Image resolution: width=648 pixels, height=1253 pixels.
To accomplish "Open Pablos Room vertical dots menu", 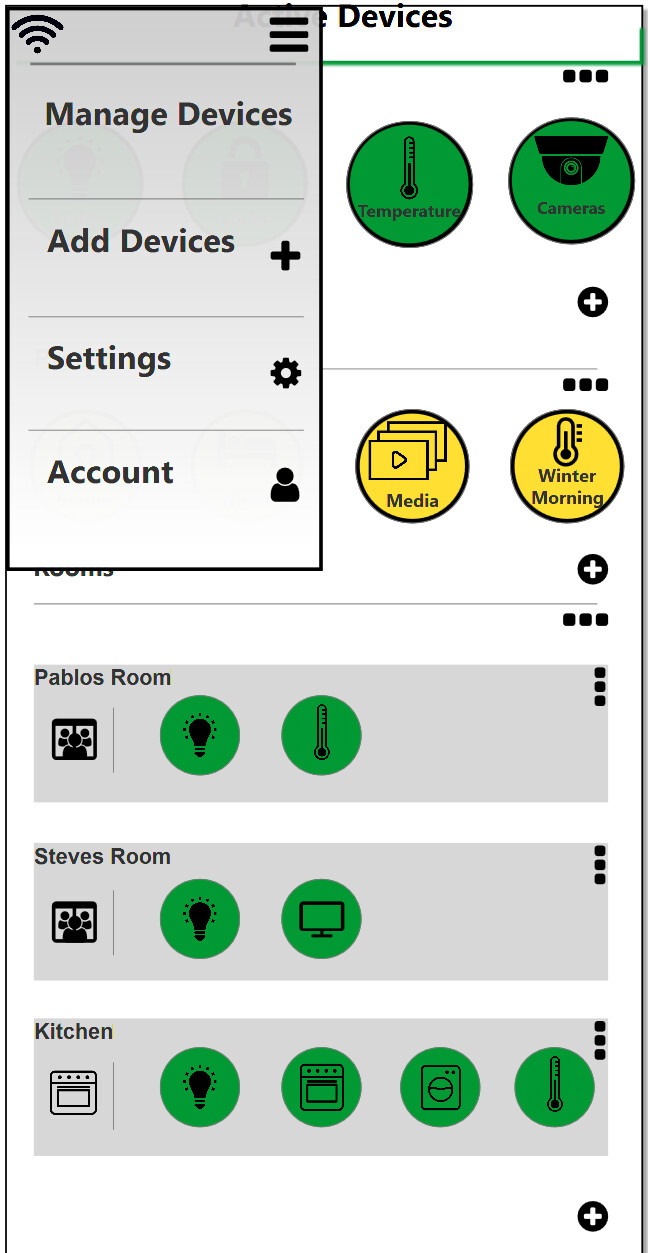I will click(x=600, y=687).
